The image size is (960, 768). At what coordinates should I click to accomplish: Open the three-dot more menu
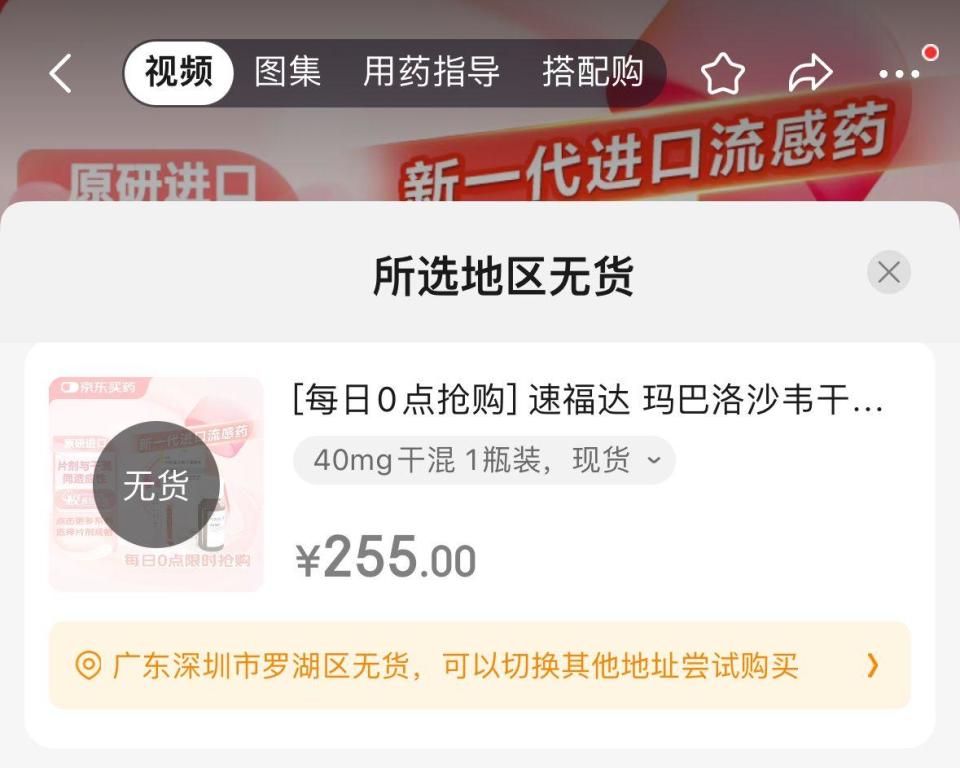coord(899,74)
